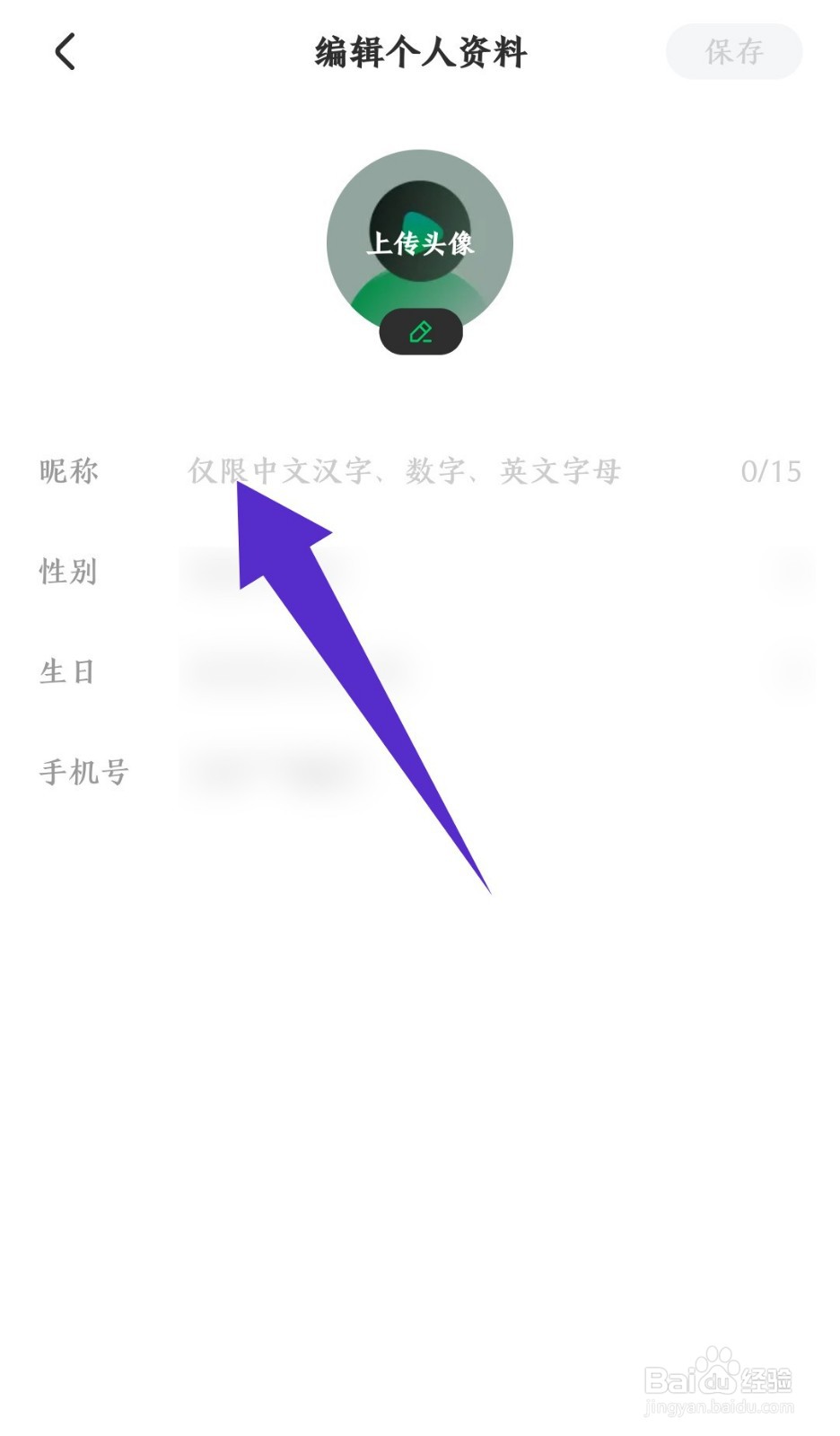Tap the 编辑个人资料 title
The width and height of the screenshot is (840, 1436).
click(420, 52)
